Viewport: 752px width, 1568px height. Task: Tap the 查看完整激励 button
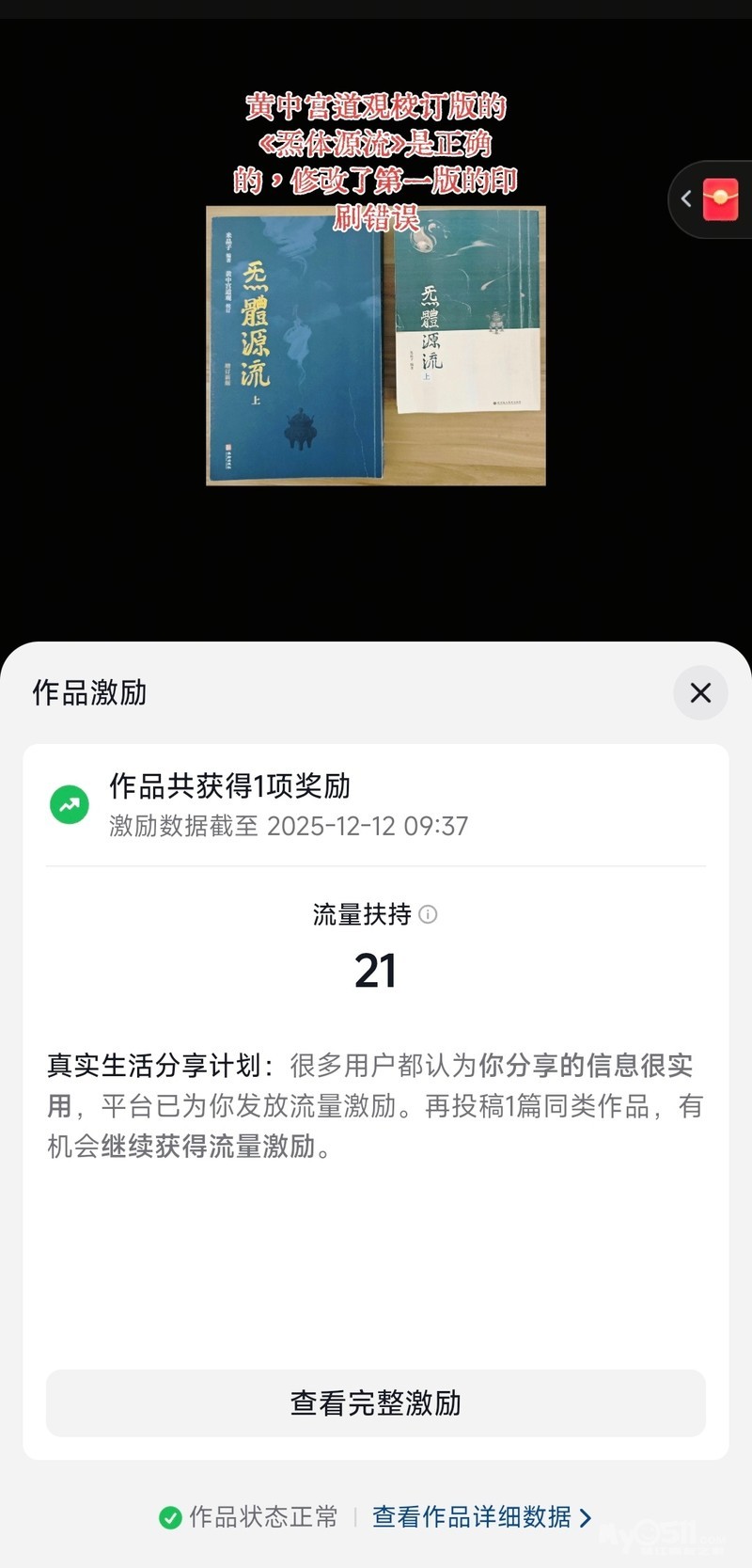(376, 1402)
